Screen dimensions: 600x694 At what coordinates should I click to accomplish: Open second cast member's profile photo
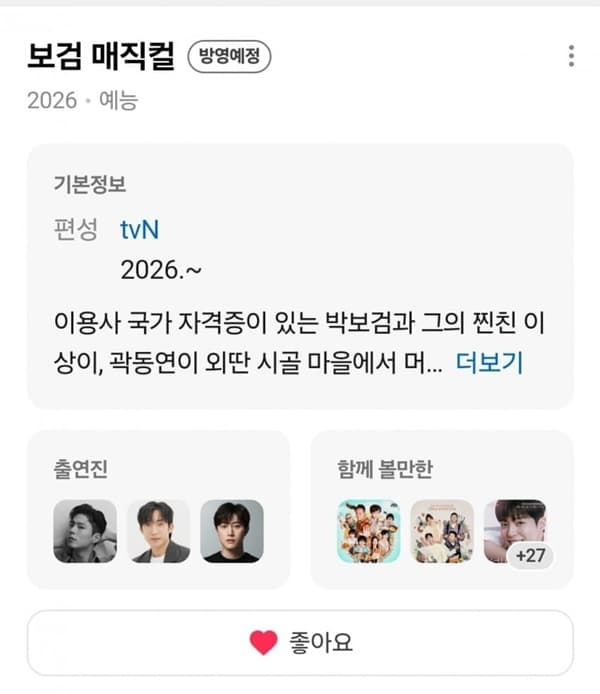[x=158, y=531]
